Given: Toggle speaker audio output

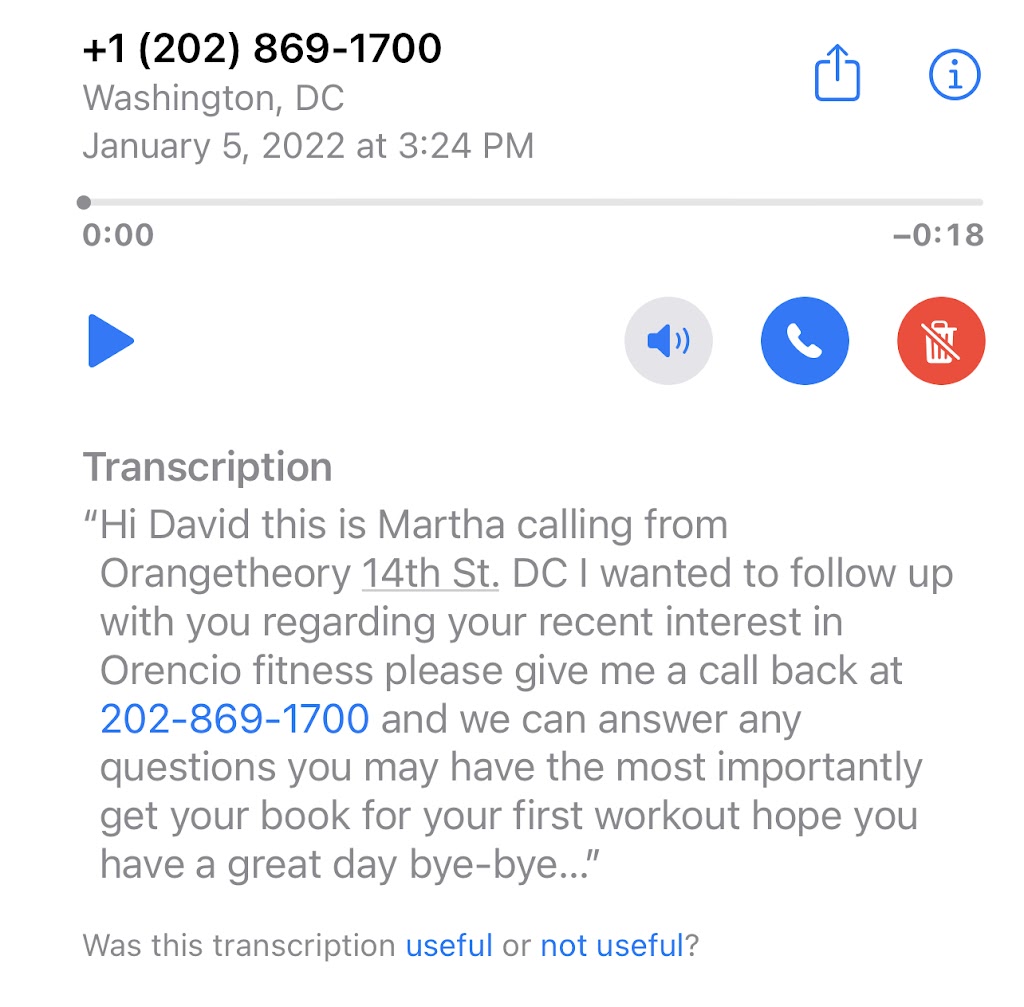Looking at the screenshot, I should point(668,342).
